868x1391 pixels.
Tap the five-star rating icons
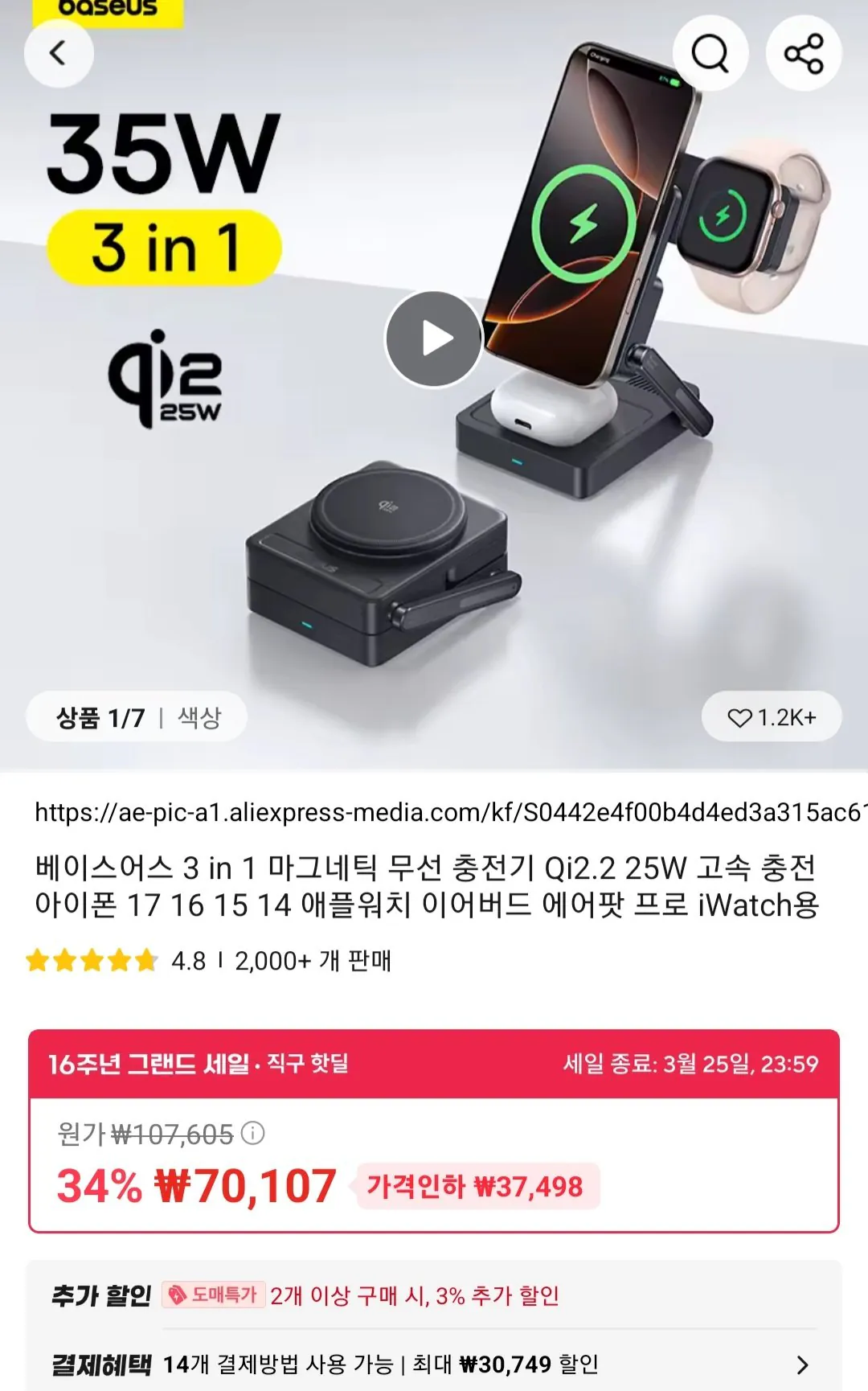(x=88, y=959)
